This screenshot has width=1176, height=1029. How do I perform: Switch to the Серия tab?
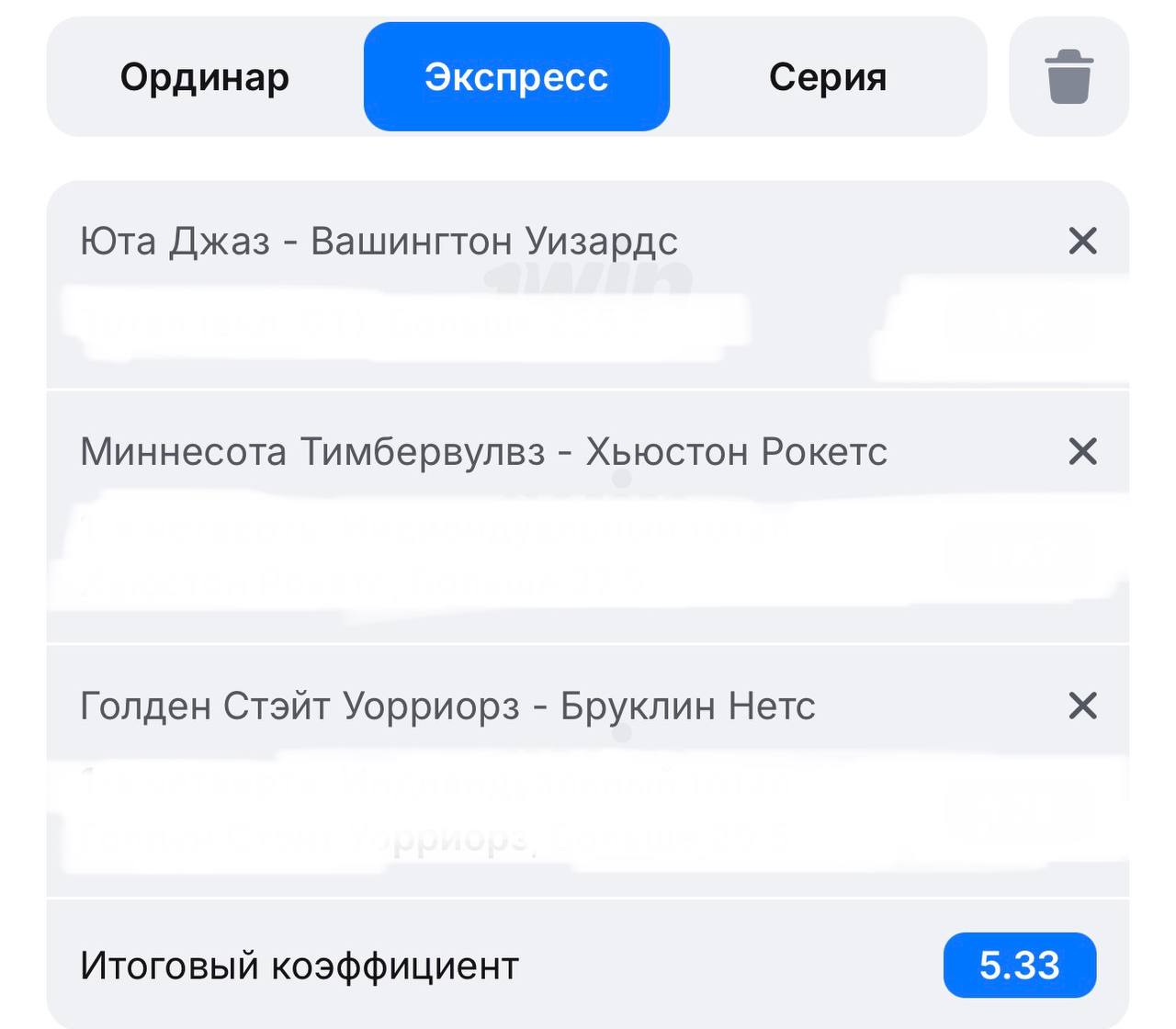(x=827, y=77)
